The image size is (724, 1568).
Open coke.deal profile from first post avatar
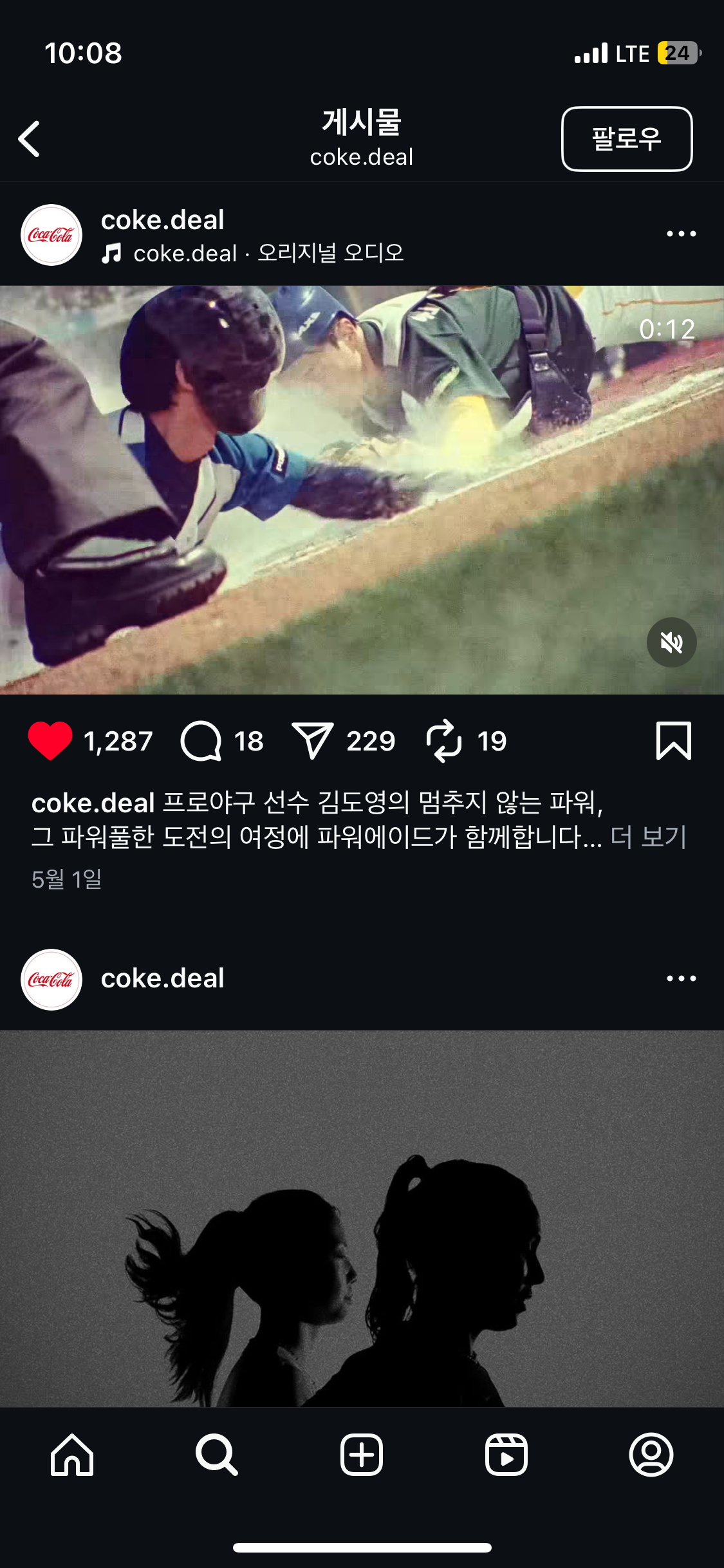point(51,235)
